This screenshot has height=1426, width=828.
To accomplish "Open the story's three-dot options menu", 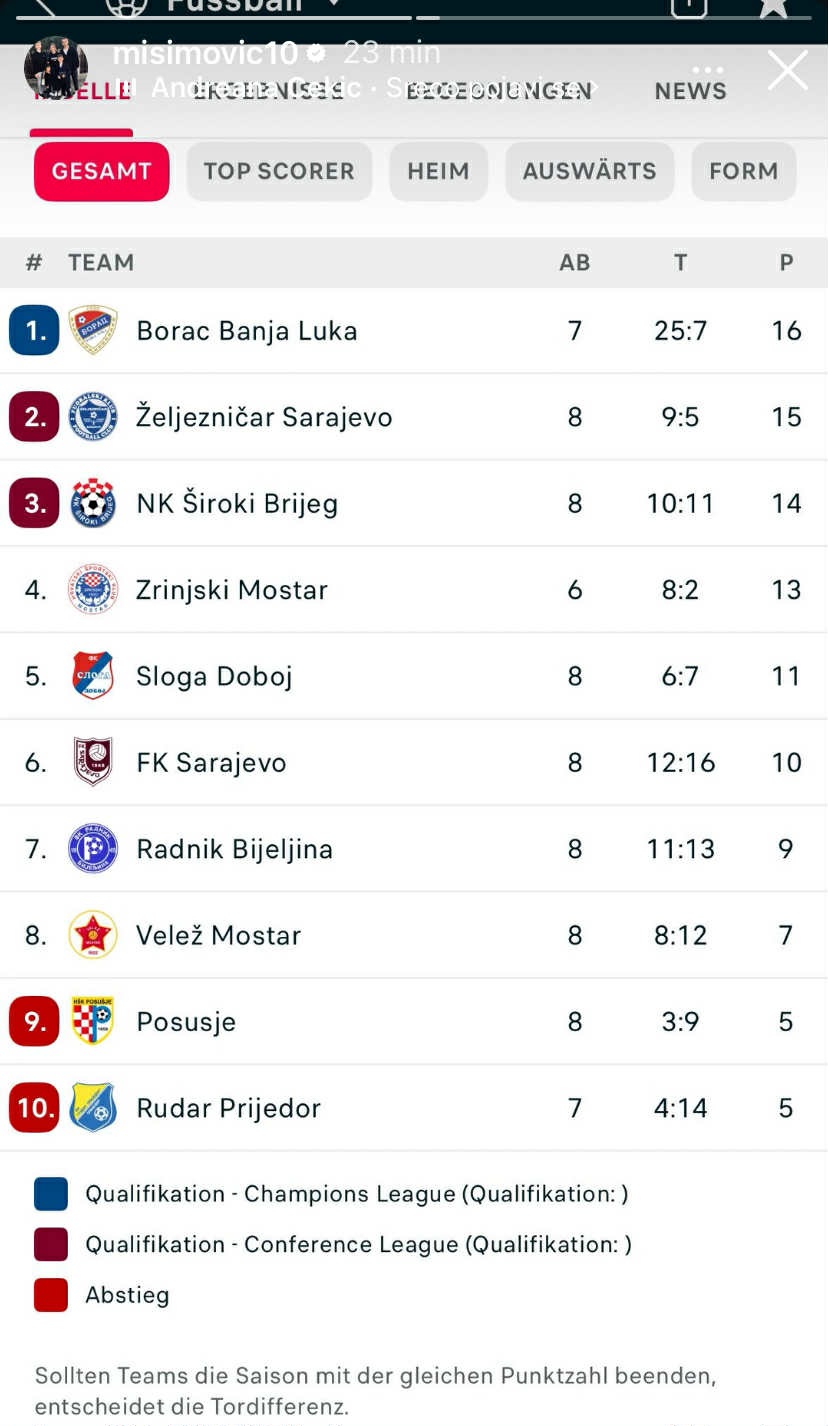I will click(707, 70).
